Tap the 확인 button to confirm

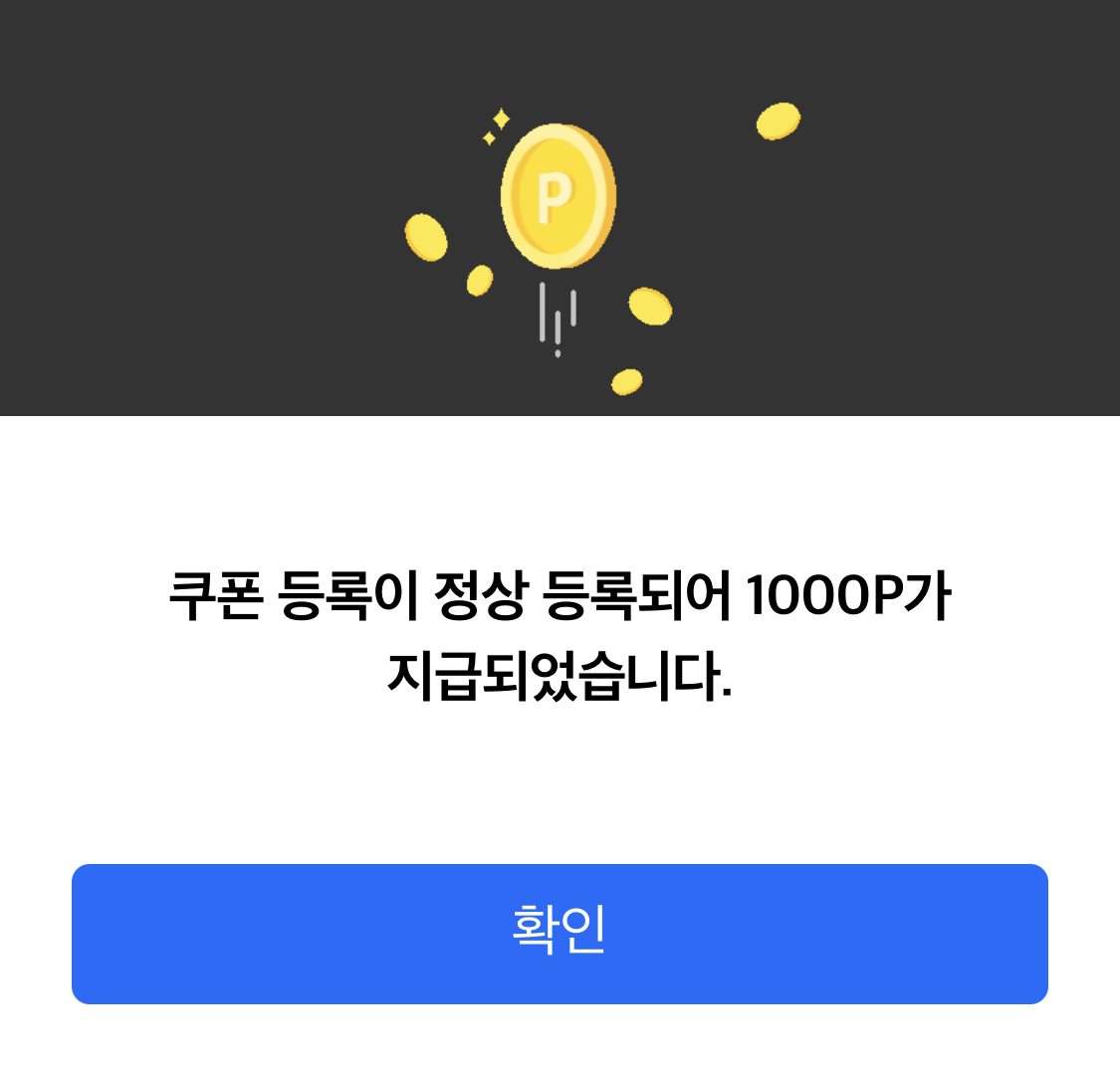pyautogui.click(x=560, y=933)
